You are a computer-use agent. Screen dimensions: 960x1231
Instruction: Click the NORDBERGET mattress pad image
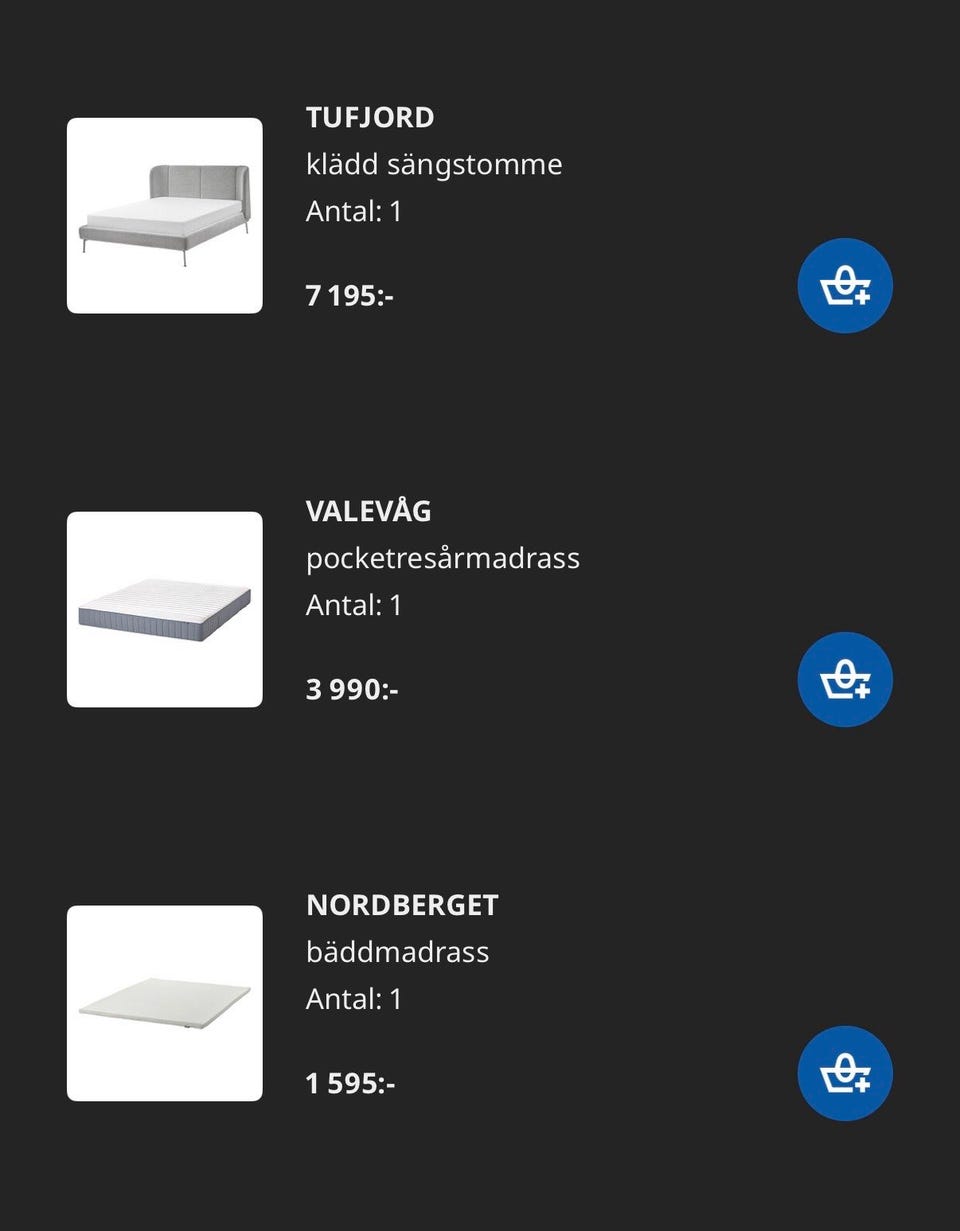click(165, 1003)
